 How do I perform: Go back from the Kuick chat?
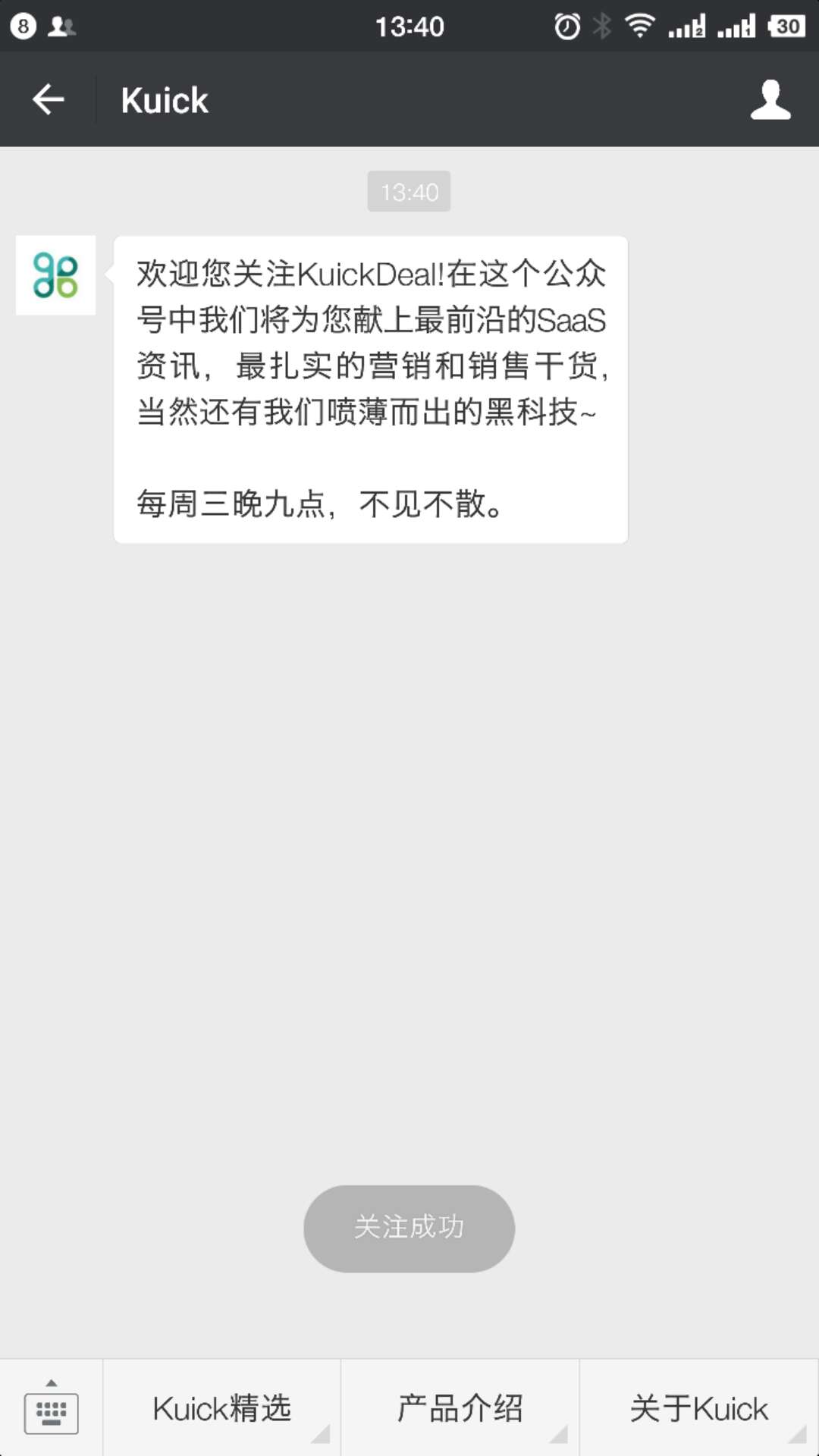49,99
